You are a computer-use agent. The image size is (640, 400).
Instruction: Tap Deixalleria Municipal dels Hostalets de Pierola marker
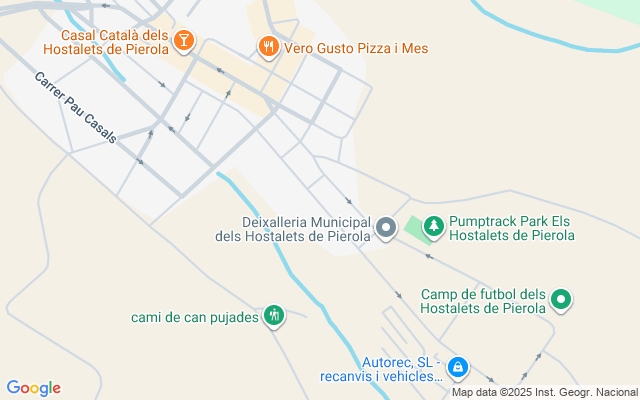pyautogui.click(x=387, y=229)
